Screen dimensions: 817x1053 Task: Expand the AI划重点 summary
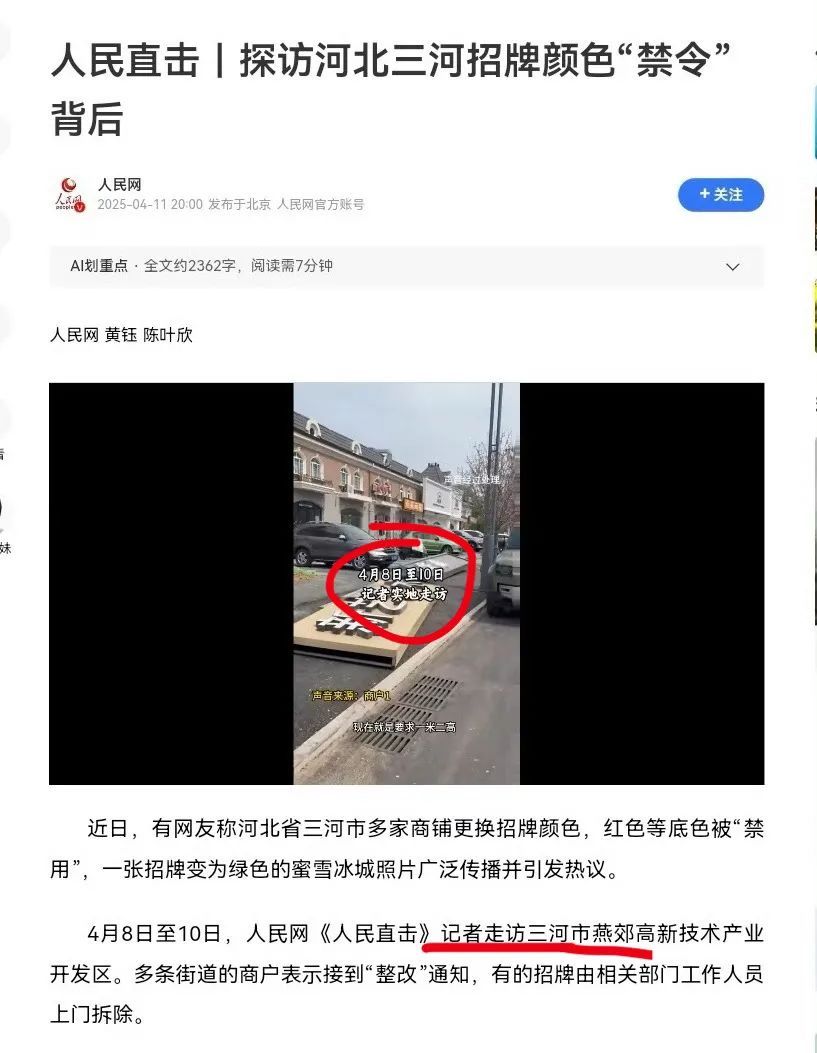click(x=732, y=267)
